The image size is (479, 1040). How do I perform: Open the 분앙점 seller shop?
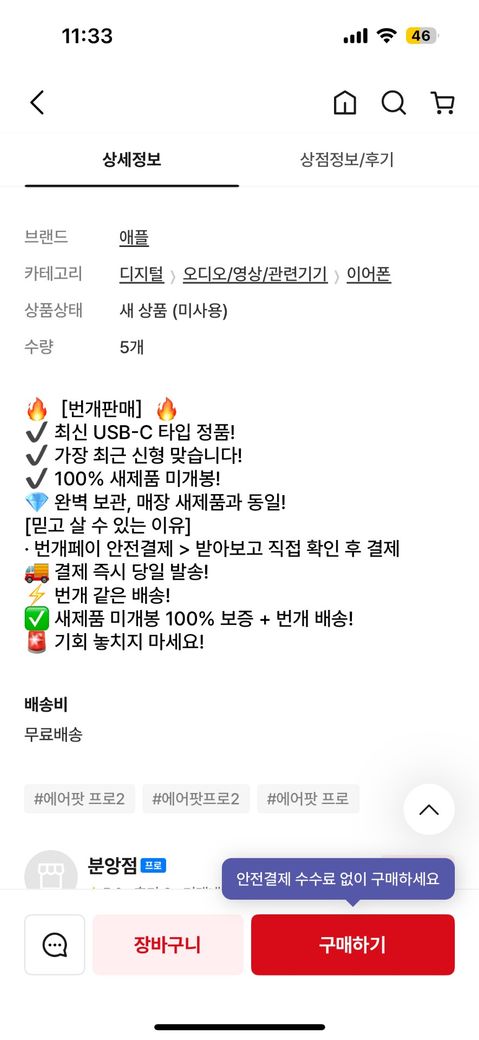tap(113, 865)
